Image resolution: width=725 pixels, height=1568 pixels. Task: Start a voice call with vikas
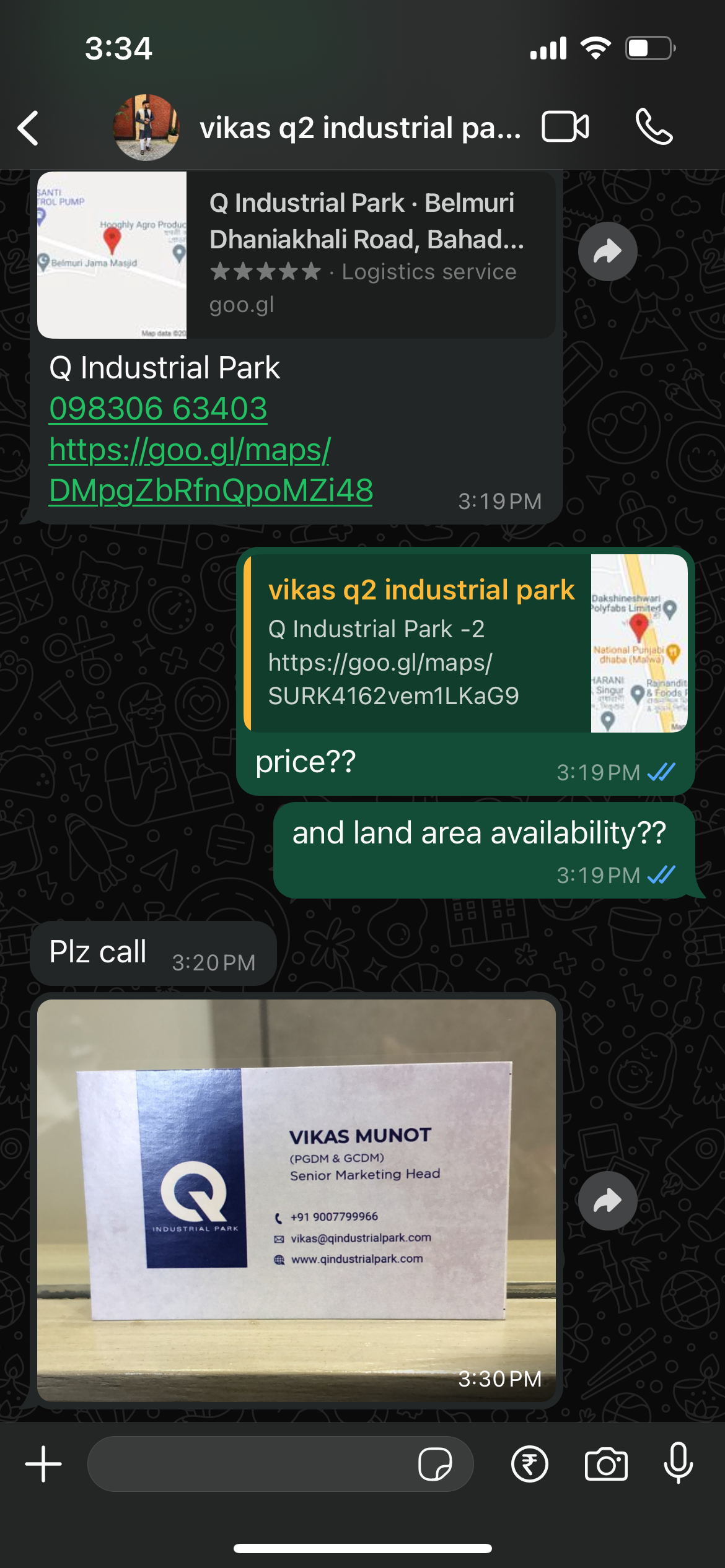pyautogui.click(x=654, y=127)
